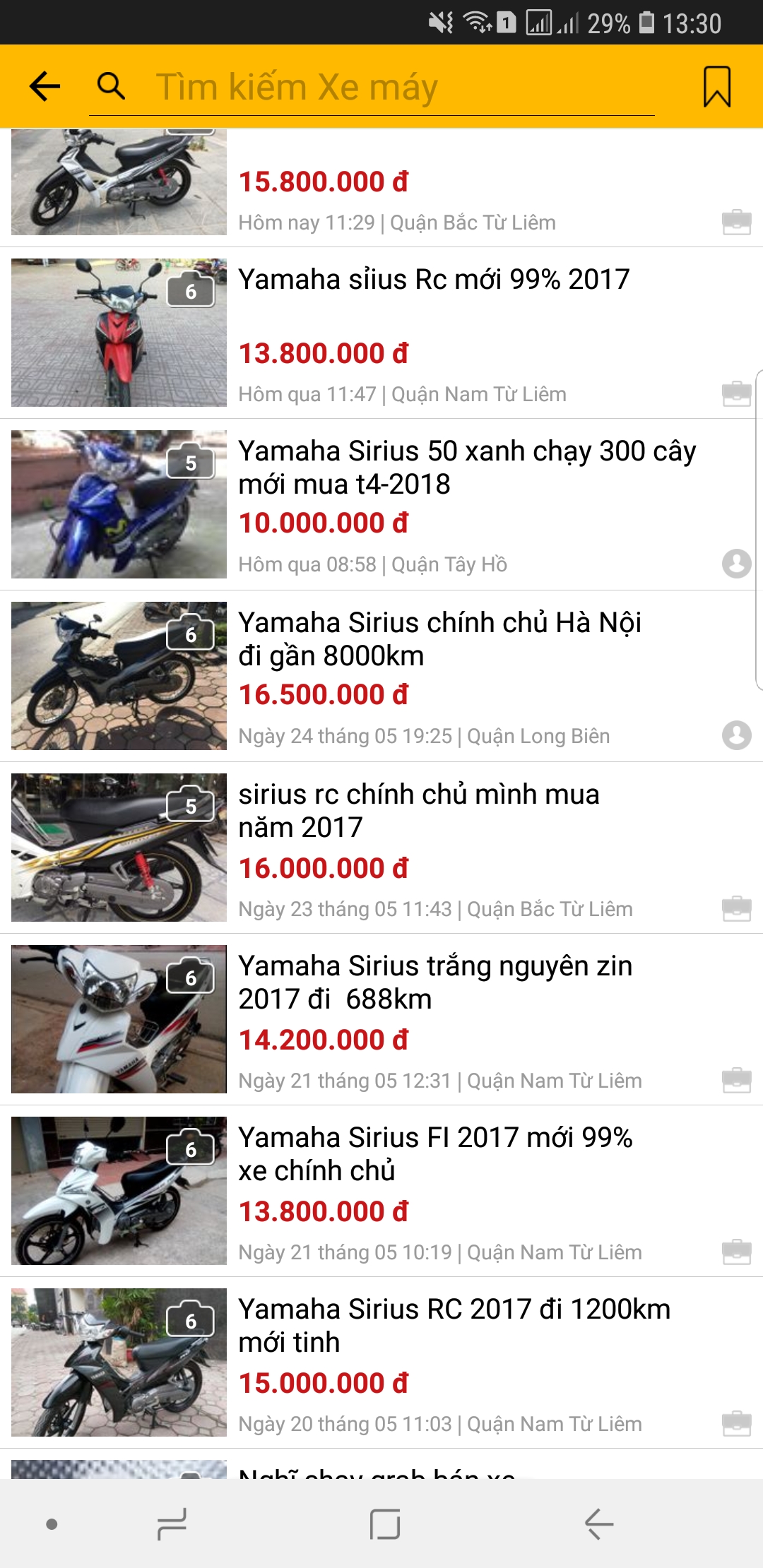Screen dimensions: 763x1568
Task: View Yamaha Sirius FI 2017 mới 99% listing
Action: [435, 1153]
